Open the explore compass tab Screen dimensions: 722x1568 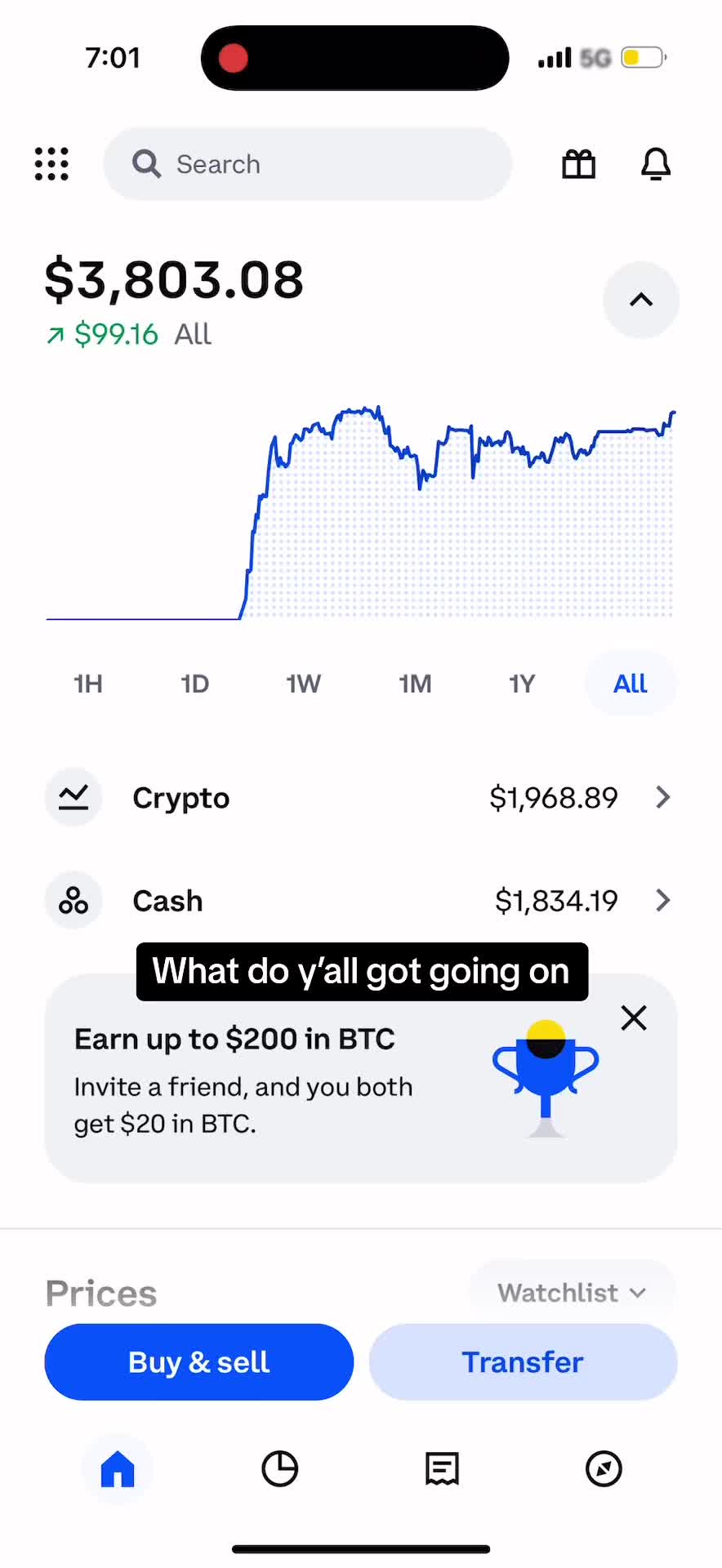(x=604, y=1468)
